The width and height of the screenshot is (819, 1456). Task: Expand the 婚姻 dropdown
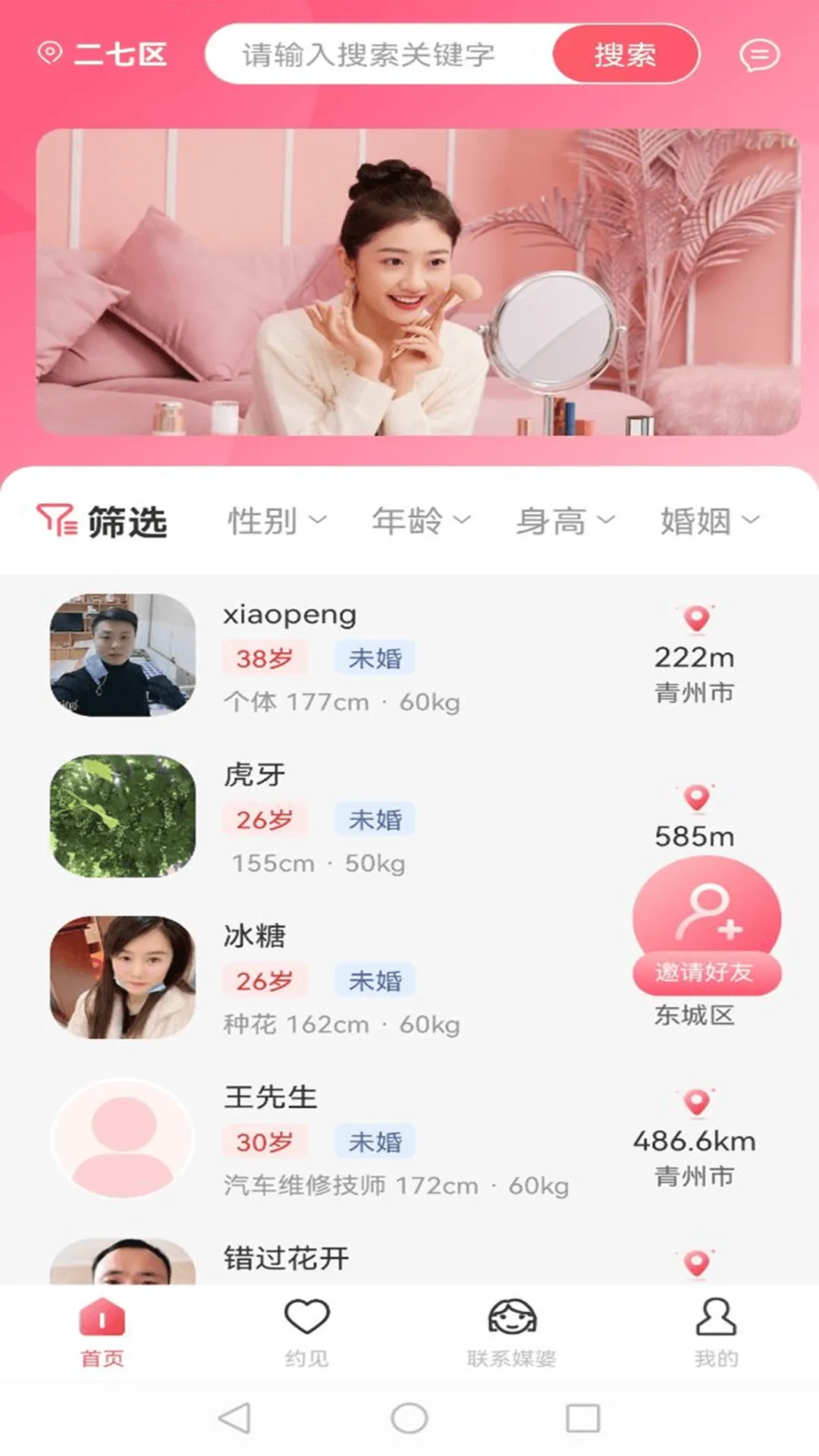point(709,522)
